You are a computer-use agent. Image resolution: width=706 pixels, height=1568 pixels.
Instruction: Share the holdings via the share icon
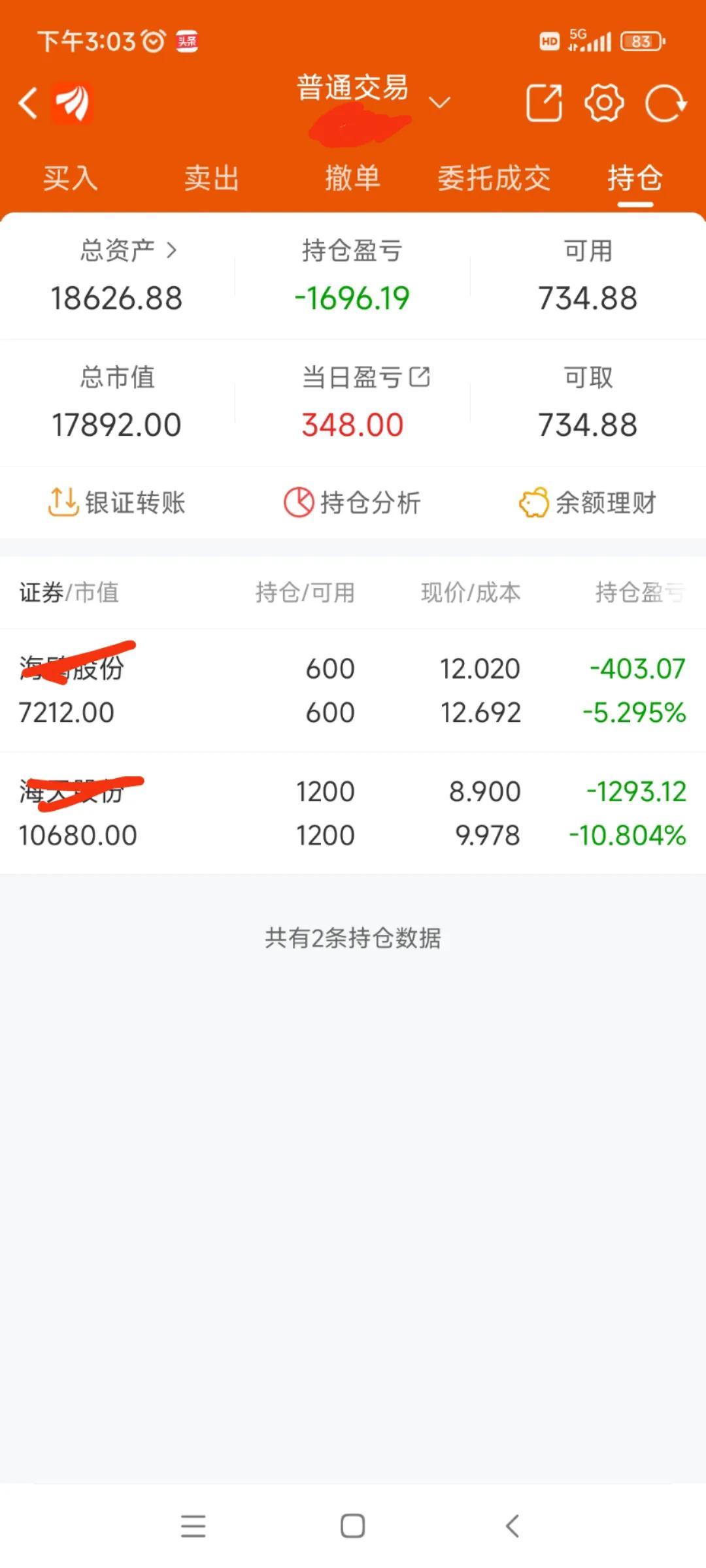click(544, 103)
